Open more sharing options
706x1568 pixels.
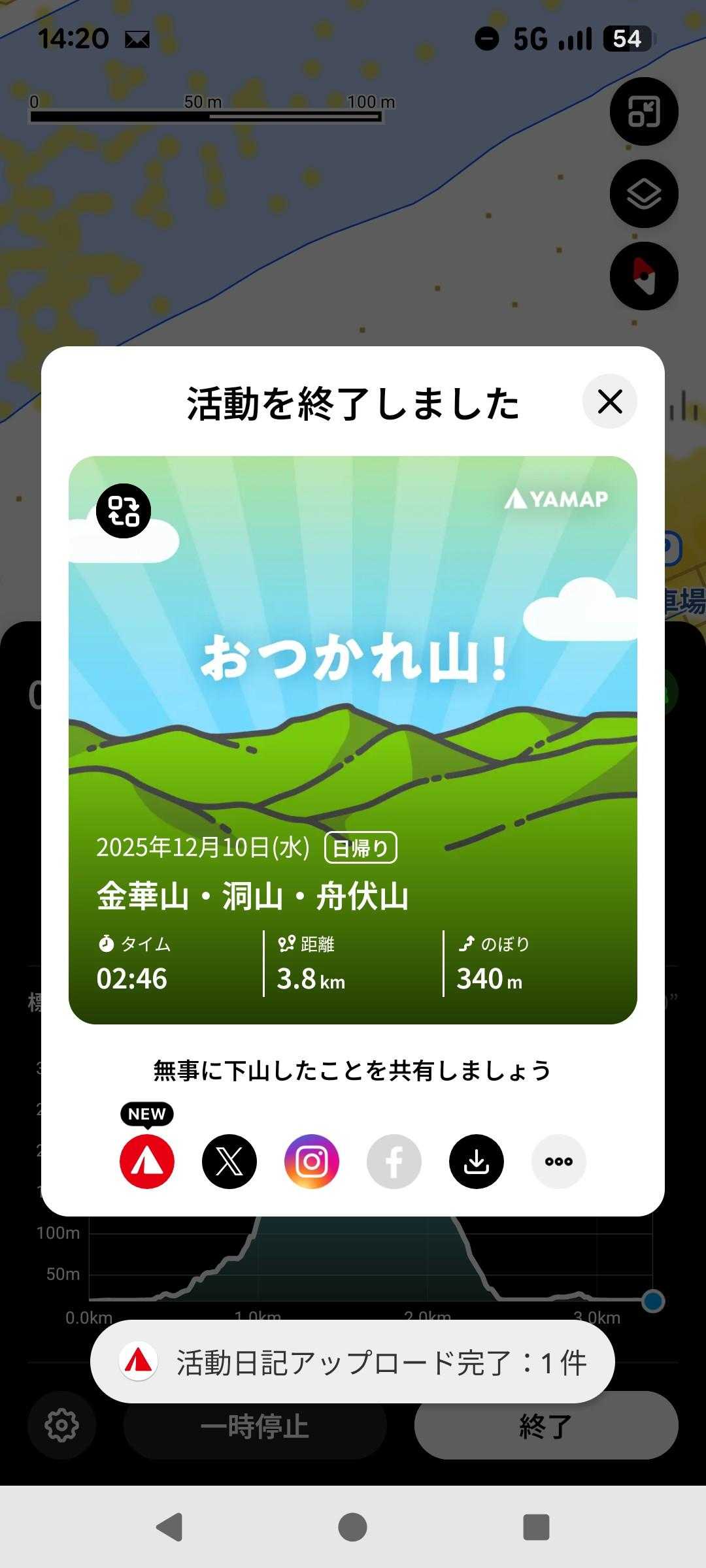559,1161
